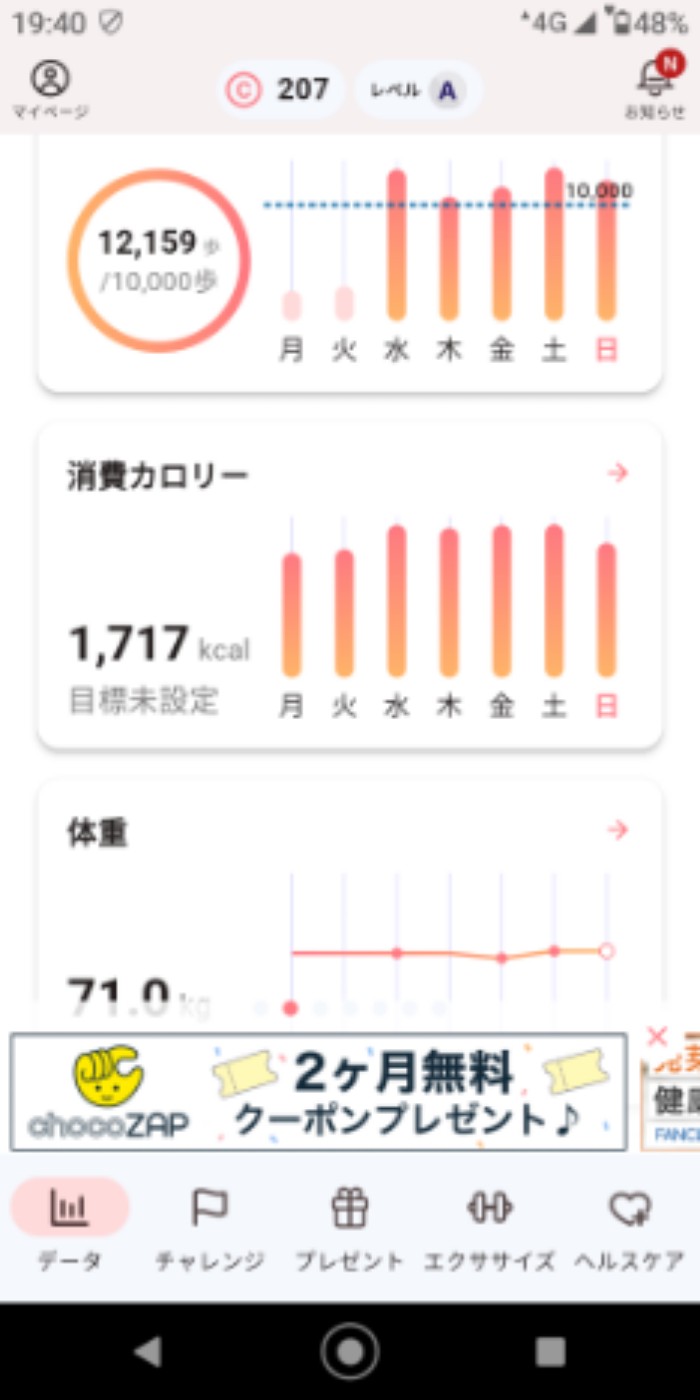Open マイページ profile icon

pos(50,88)
